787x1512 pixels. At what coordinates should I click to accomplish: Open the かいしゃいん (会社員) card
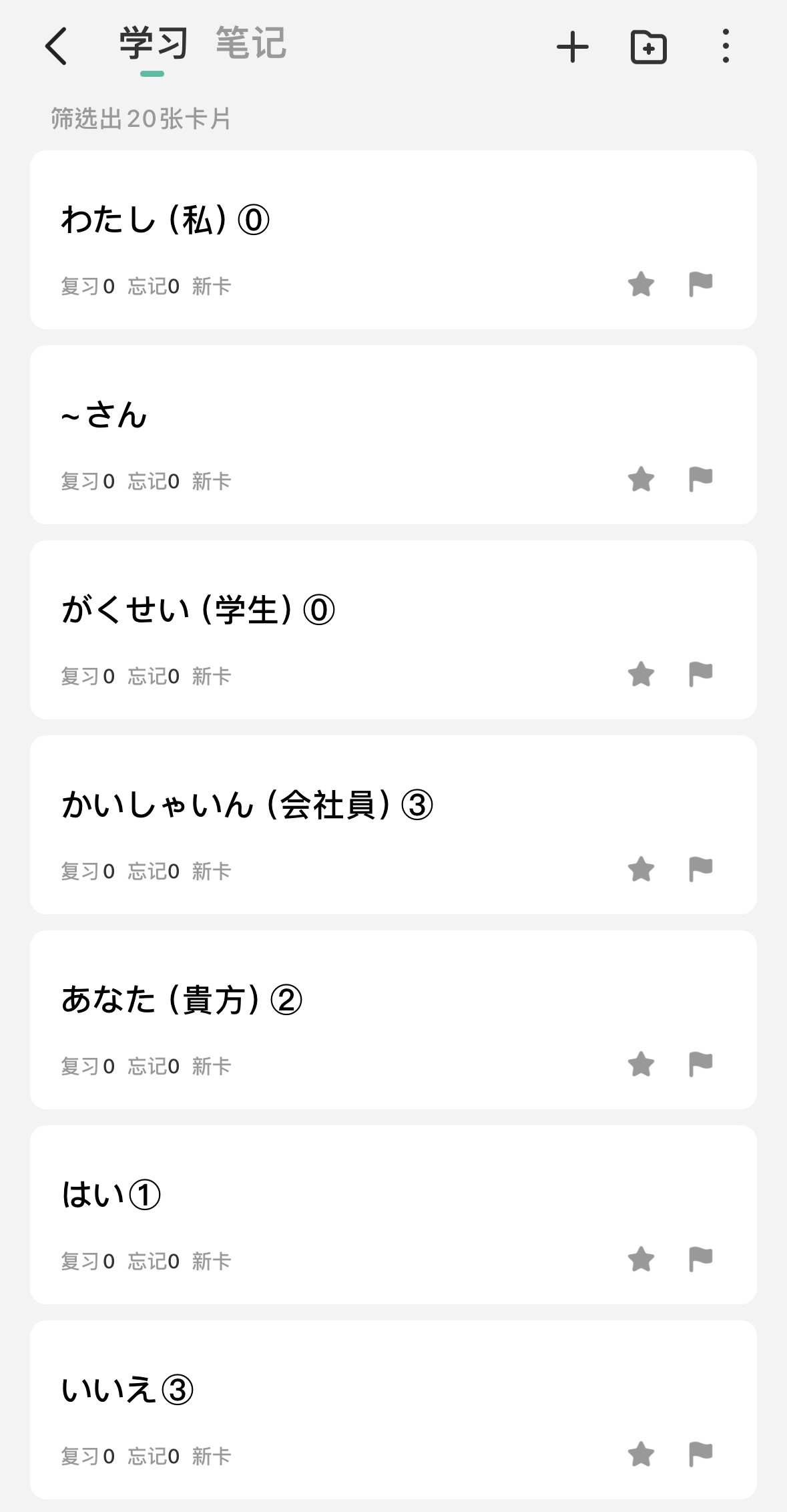(393, 825)
